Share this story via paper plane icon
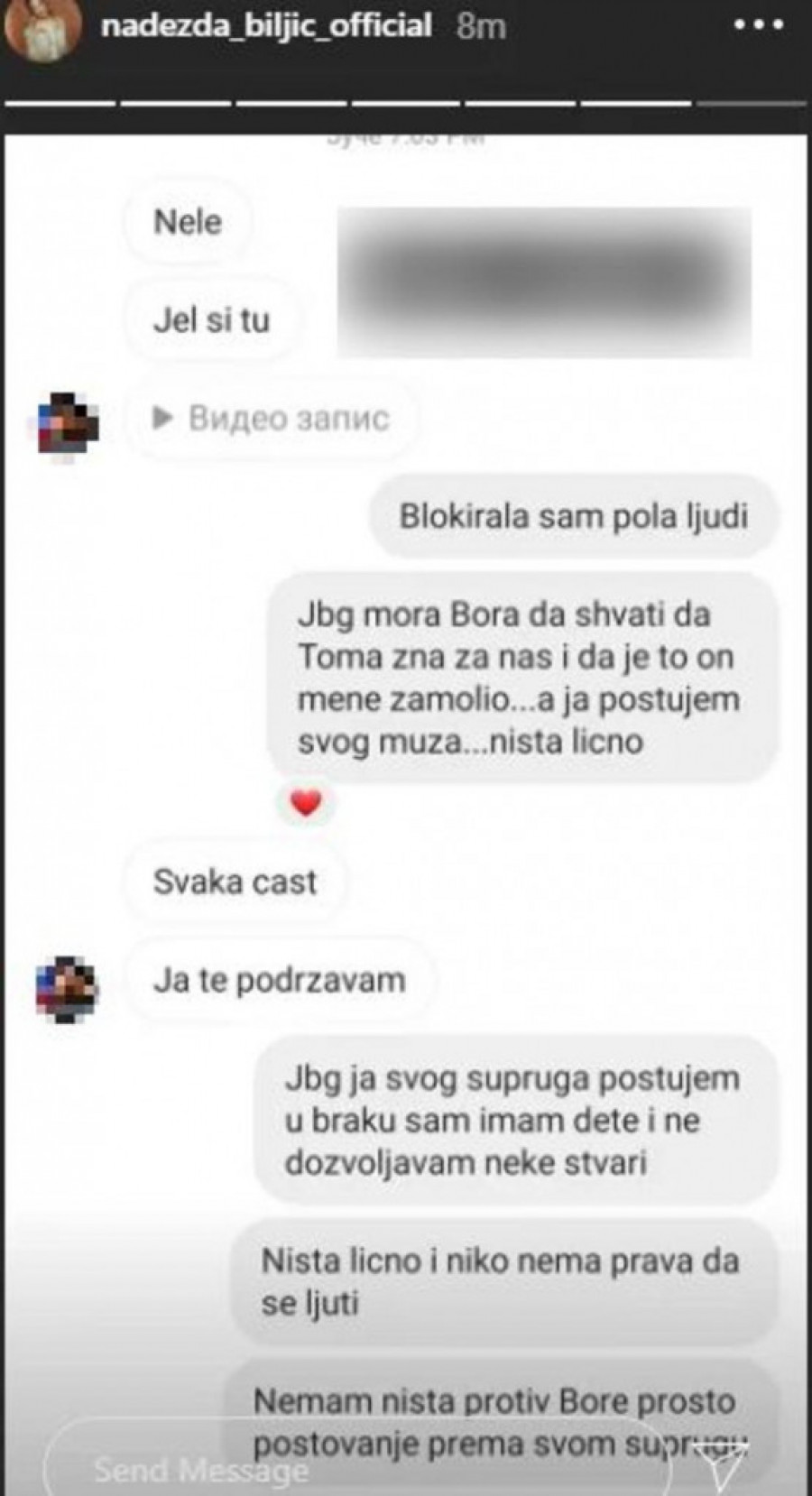This screenshot has width=812, height=1496. coord(726,1467)
